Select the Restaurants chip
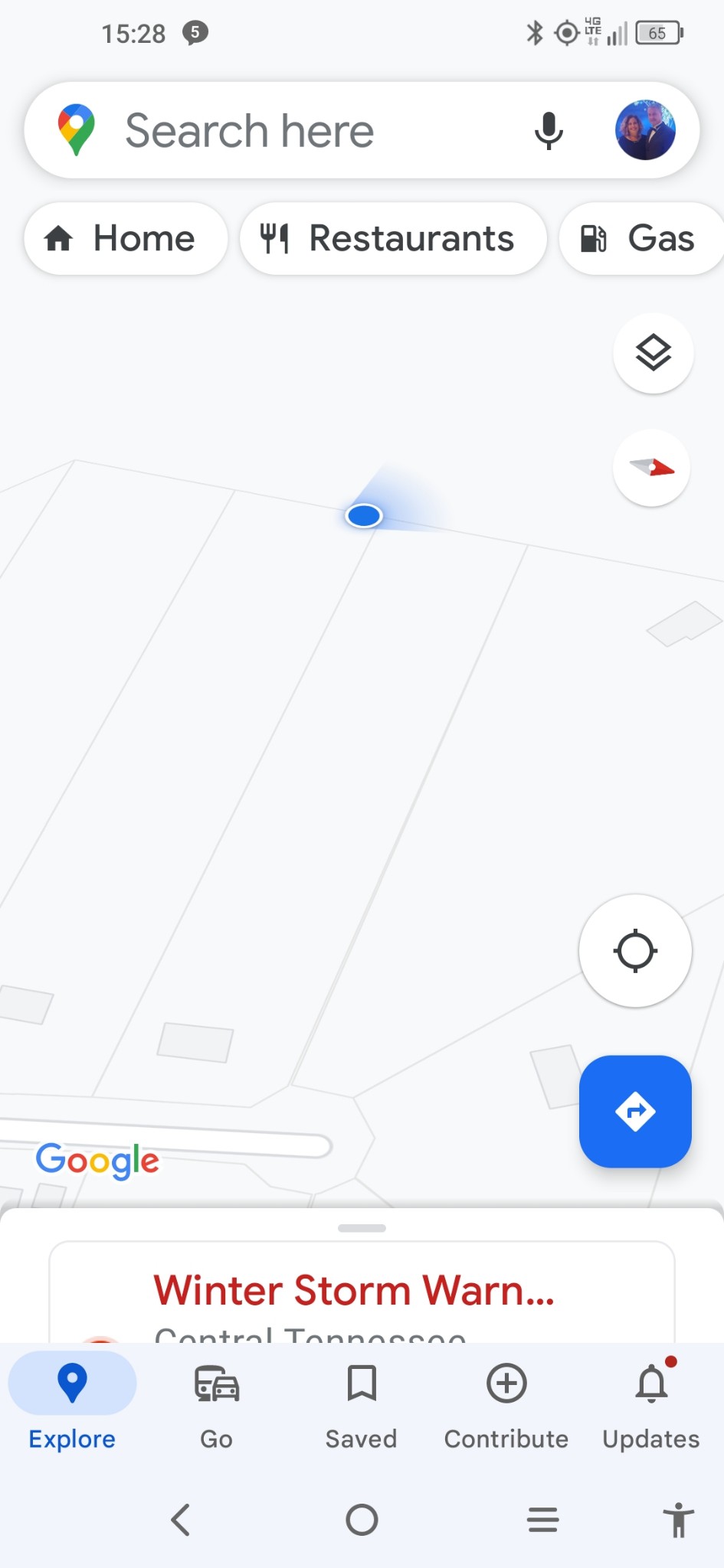Image resolution: width=724 pixels, height=1568 pixels. [393, 238]
